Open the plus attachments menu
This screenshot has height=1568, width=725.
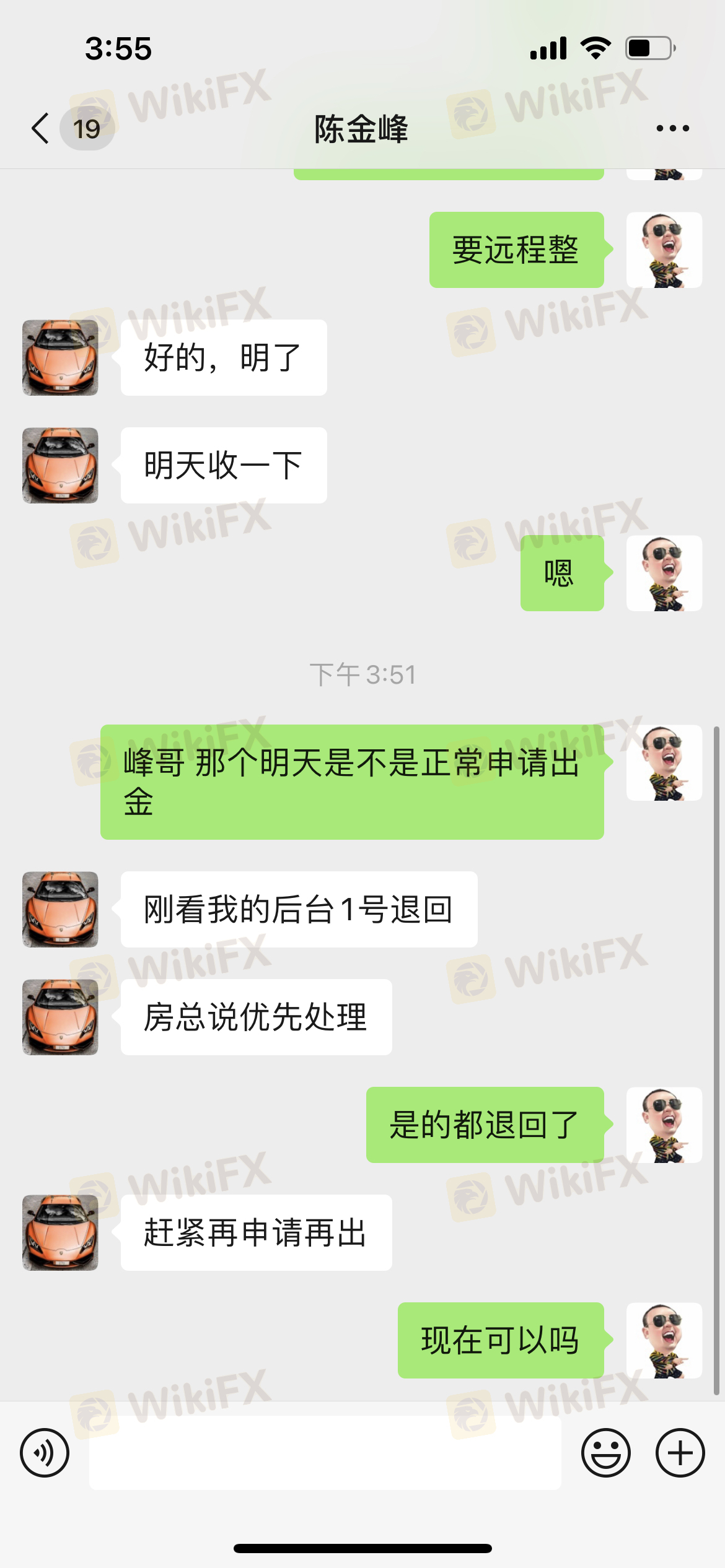(x=680, y=1453)
